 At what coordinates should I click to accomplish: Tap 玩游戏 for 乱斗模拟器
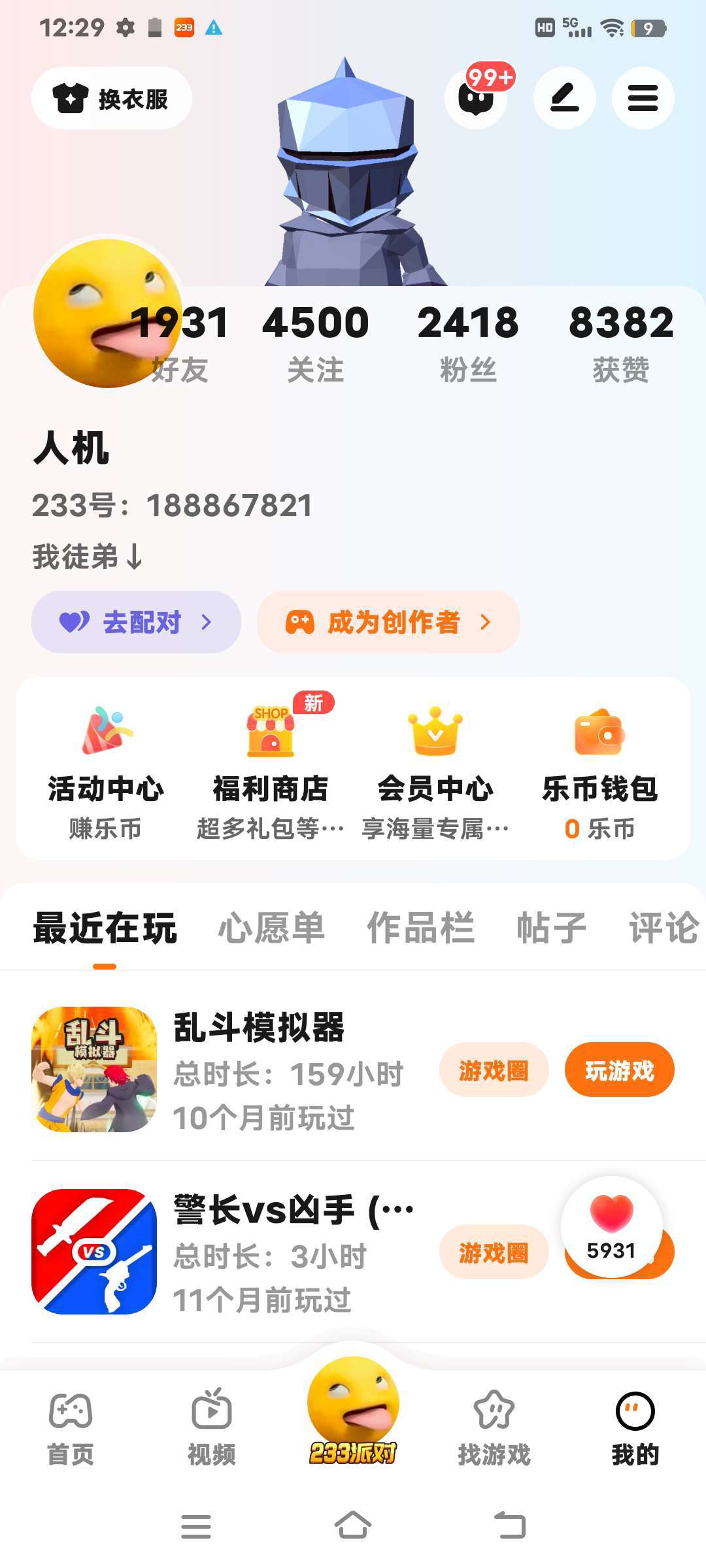pos(619,1070)
